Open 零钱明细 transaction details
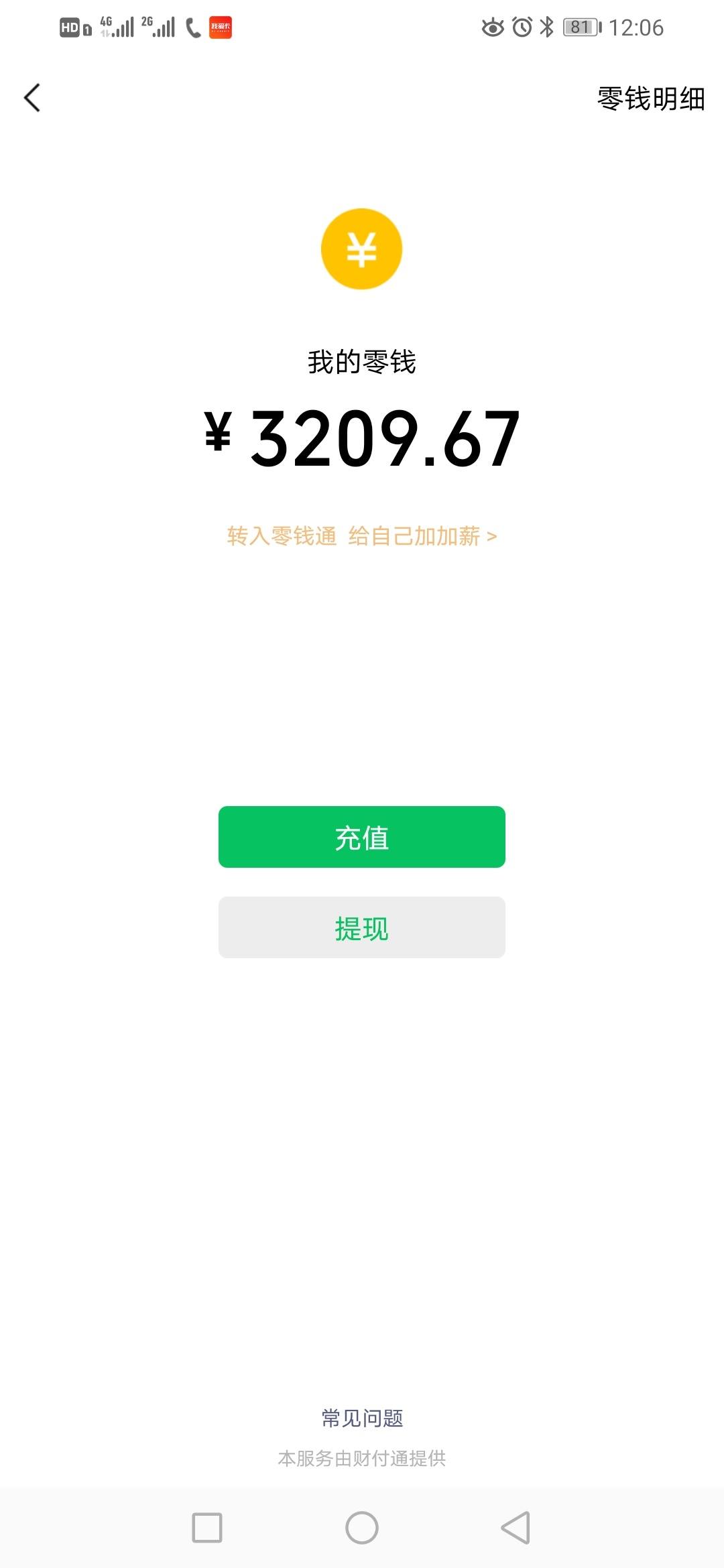This screenshot has width=724, height=1568. point(650,99)
